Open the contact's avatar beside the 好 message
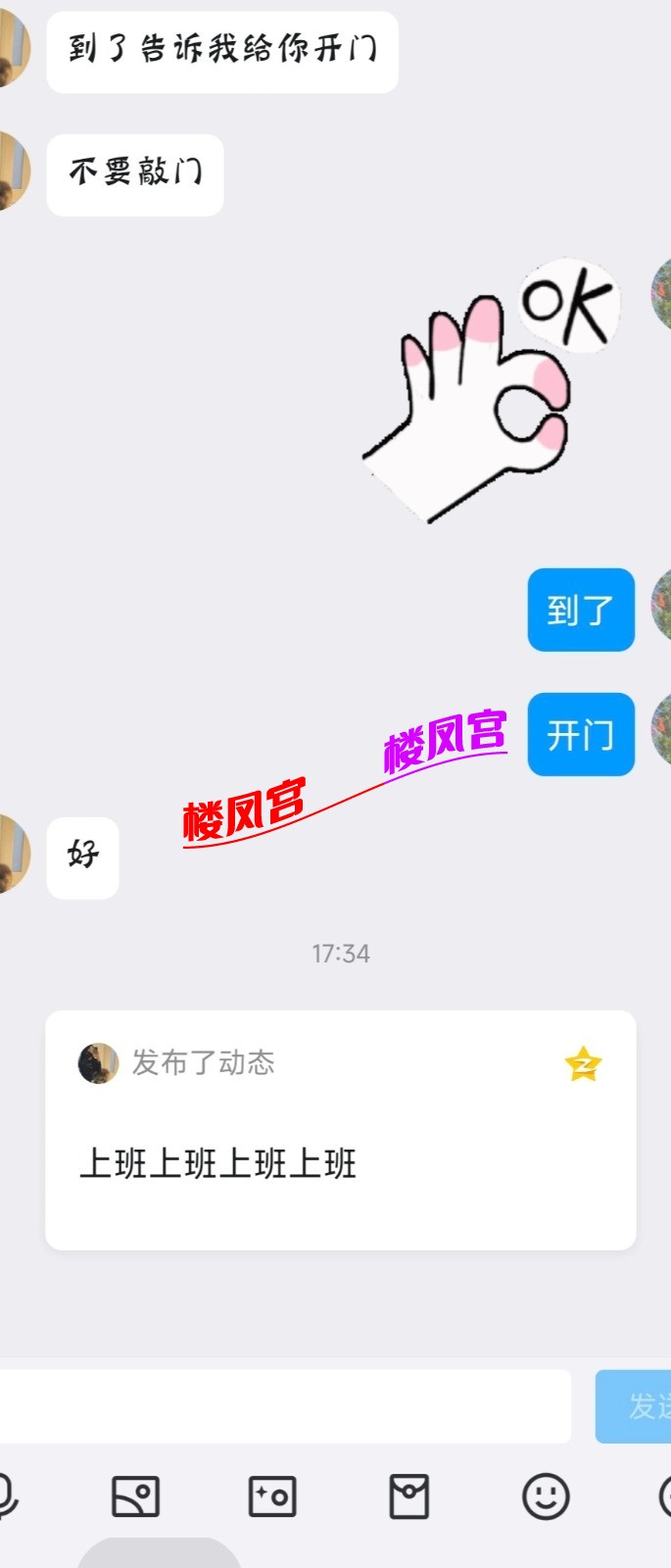 pyautogui.click(x=14, y=854)
